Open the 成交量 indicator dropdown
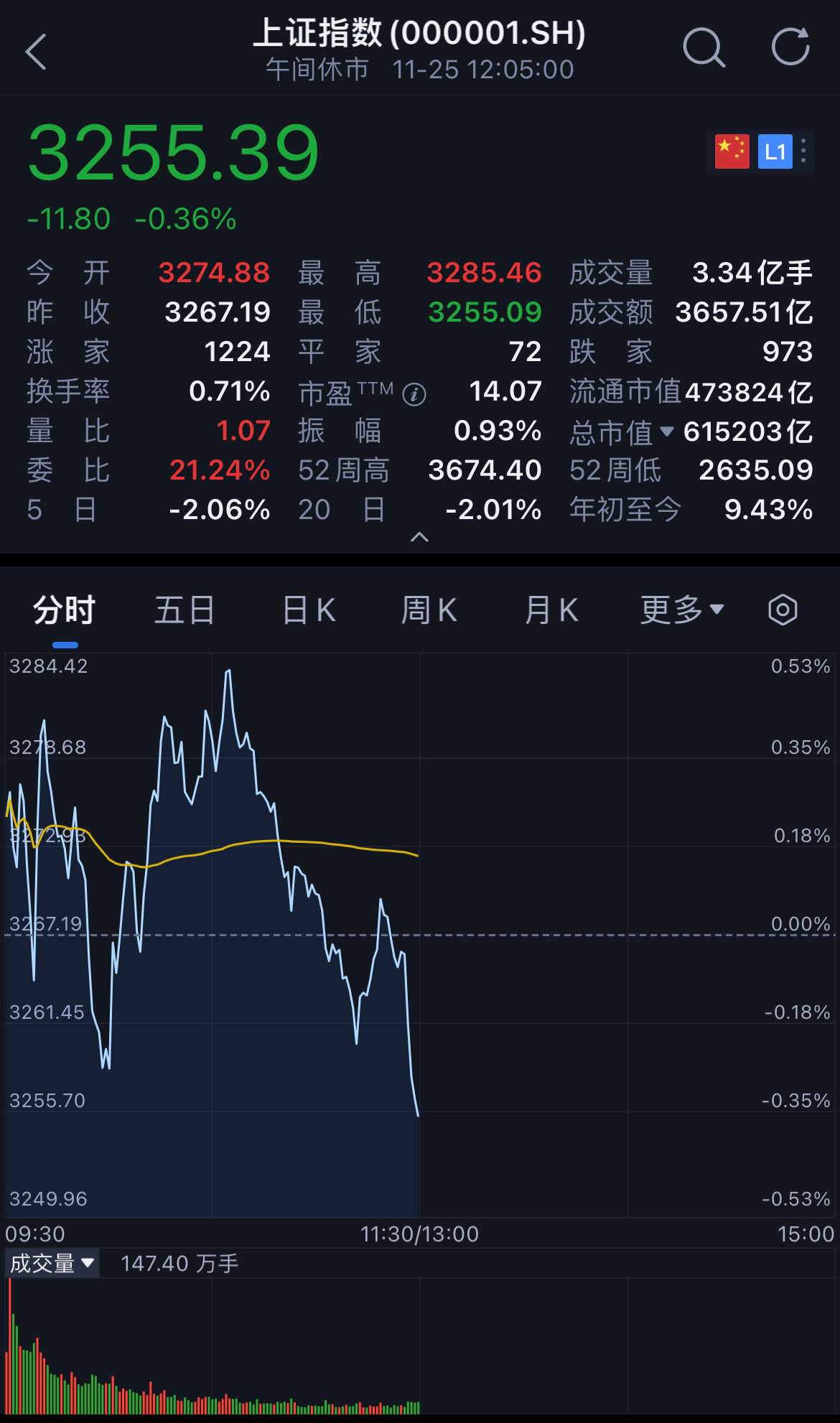Image resolution: width=840 pixels, height=1423 pixels. pyautogui.click(x=52, y=1262)
